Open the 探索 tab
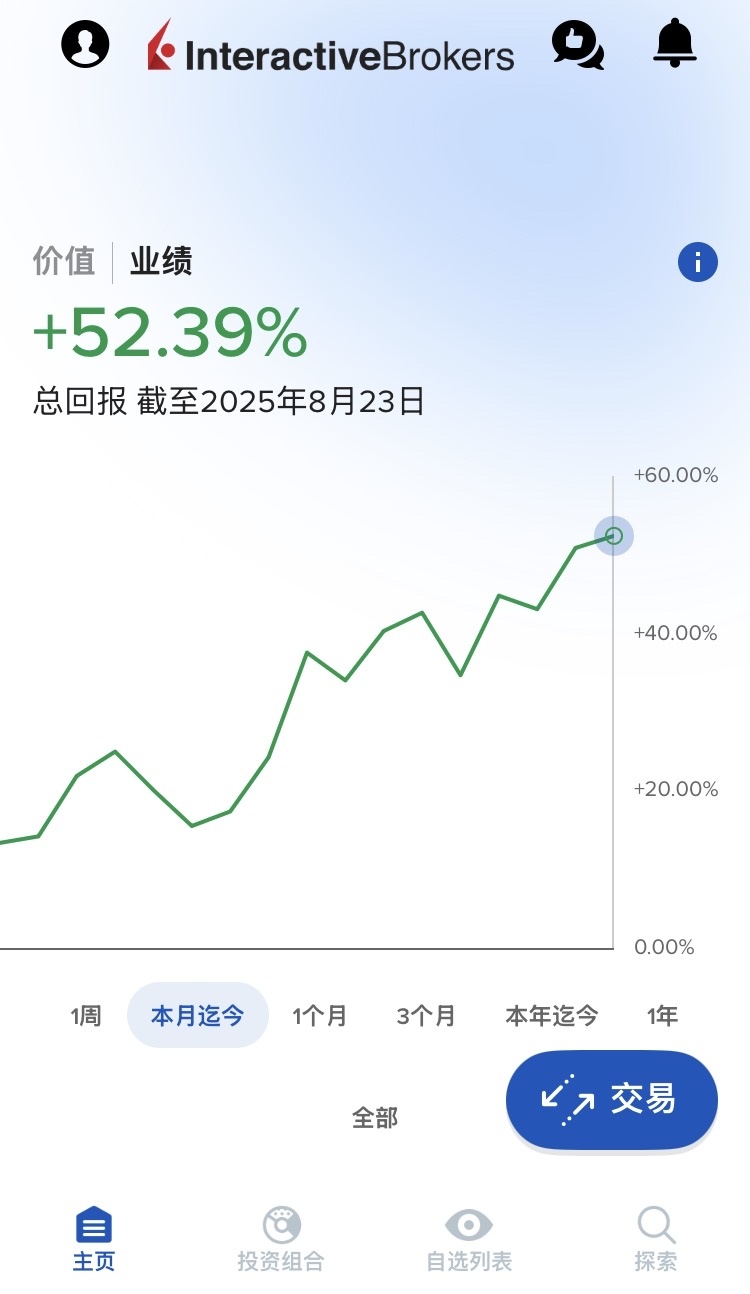Screen dimensions: 750x1294 click(656, 1239)
